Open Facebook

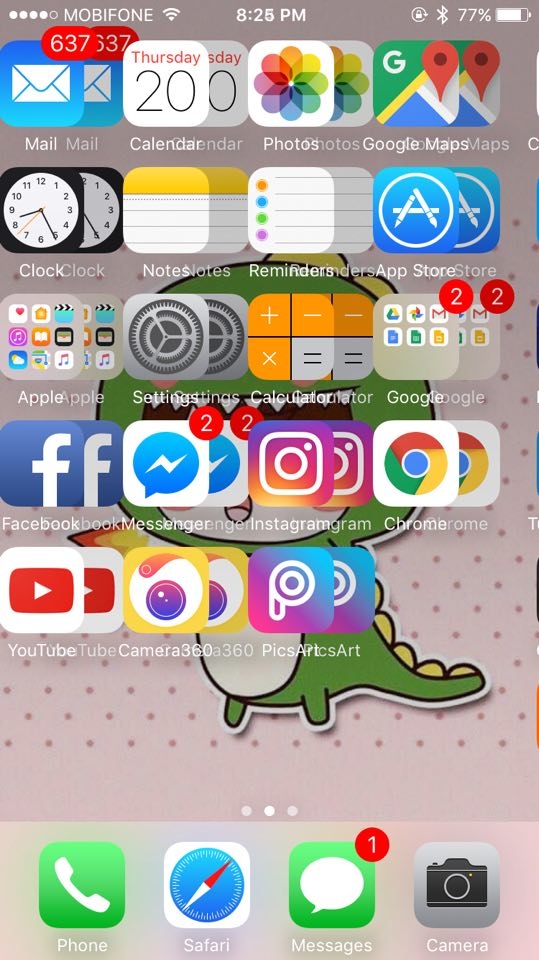click(x=41, y=463)
